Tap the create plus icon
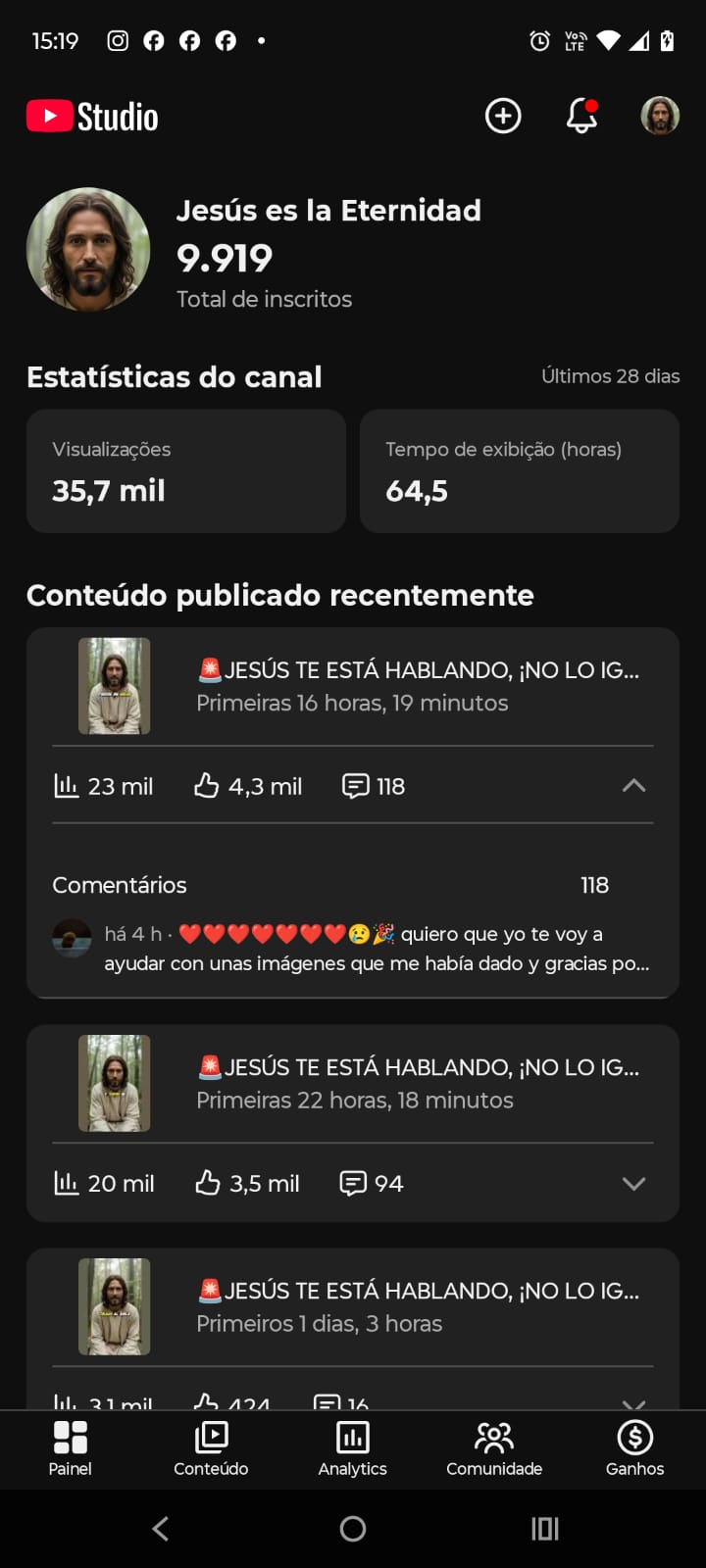Image resolution: width=706 pixels, height=1568 pixels. point(503,116)
